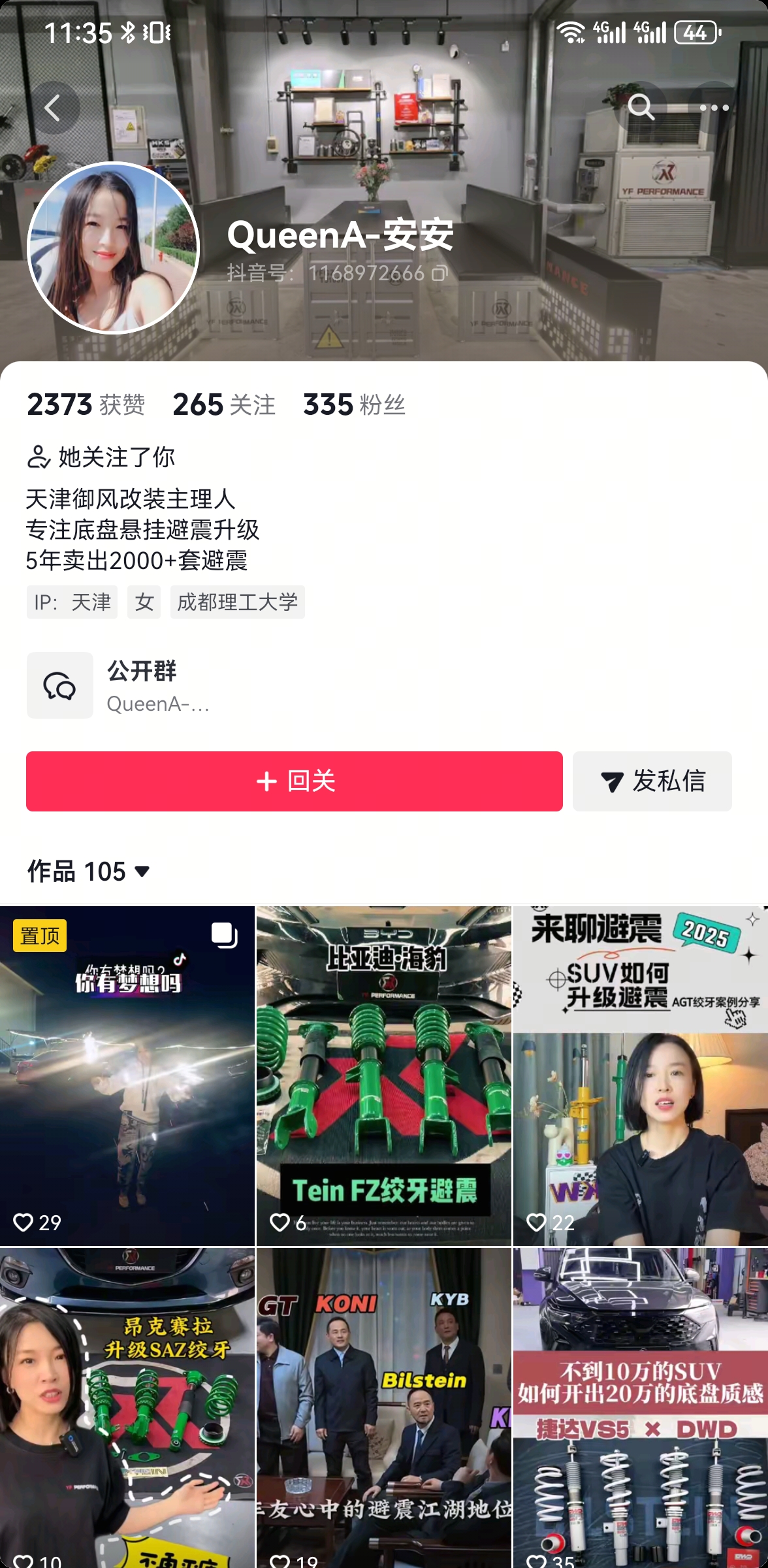Play the 比亚迪·海豹 Tein FZ video
Image resolution: width=768 pixels, height=1568 pixels.
[384, 1075]
